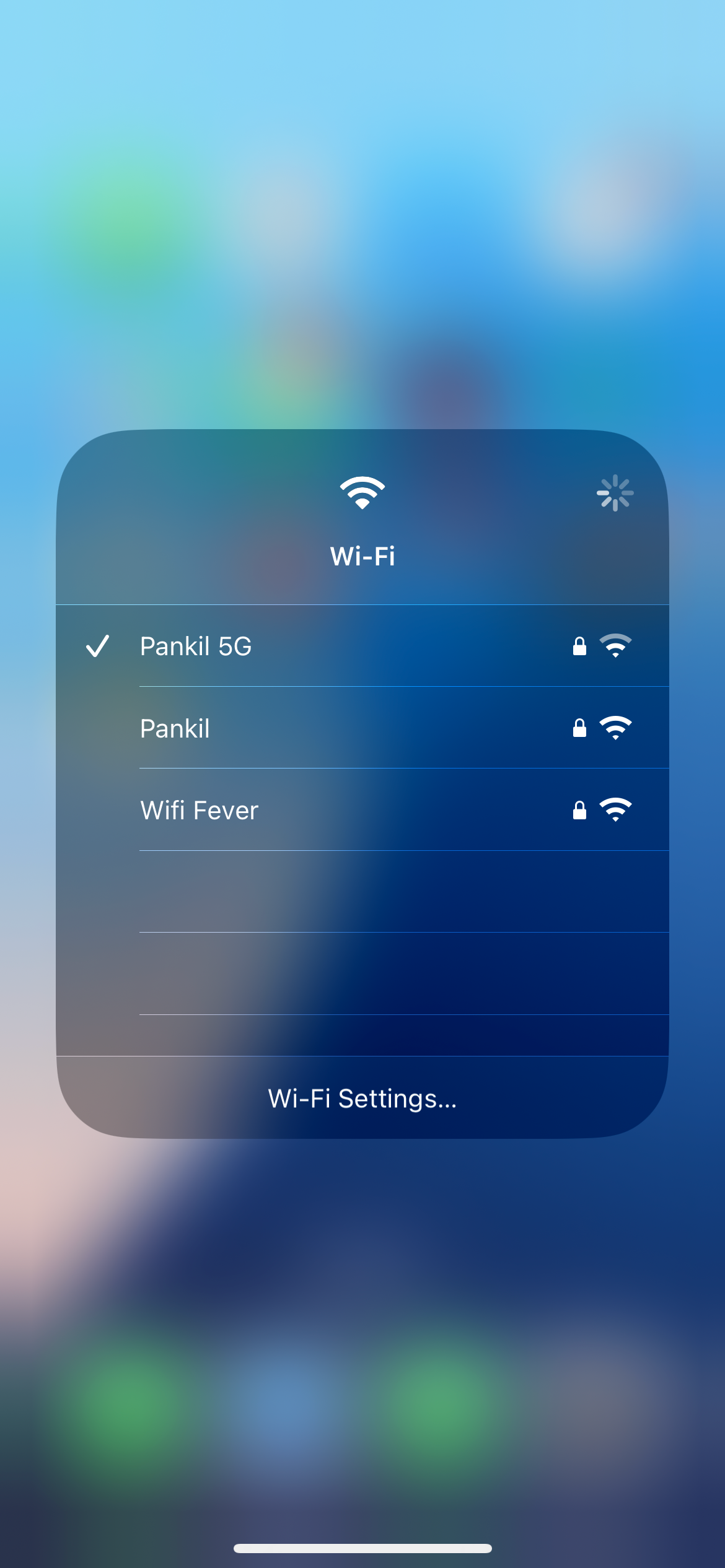The image size is (725, 1568).
Task: Tap the Pankil 5G network name
Action: click(x=195, y=646)
